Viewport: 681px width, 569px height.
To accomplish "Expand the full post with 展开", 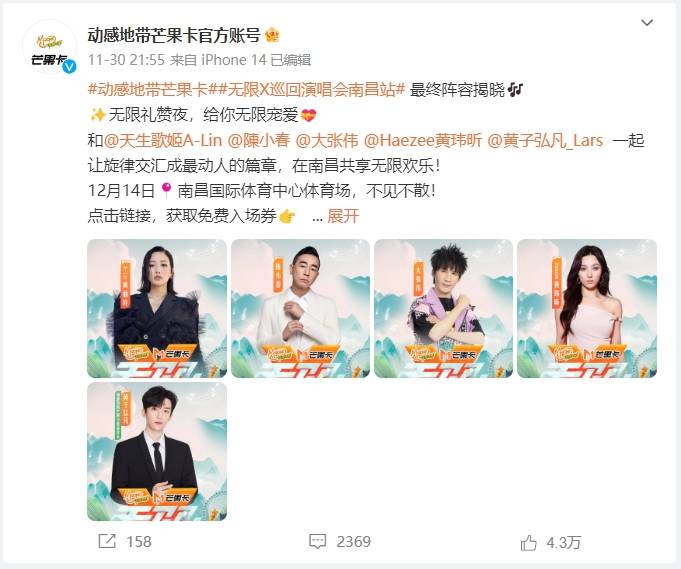I will pos(343,215).
